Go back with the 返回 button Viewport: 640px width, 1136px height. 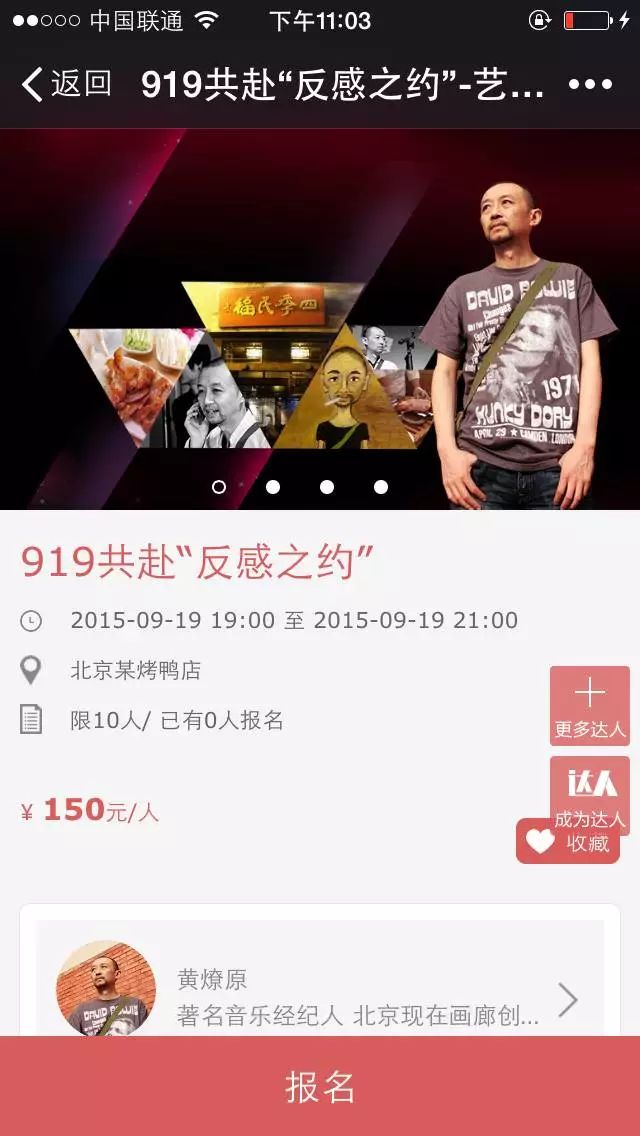tap(66, 84)
